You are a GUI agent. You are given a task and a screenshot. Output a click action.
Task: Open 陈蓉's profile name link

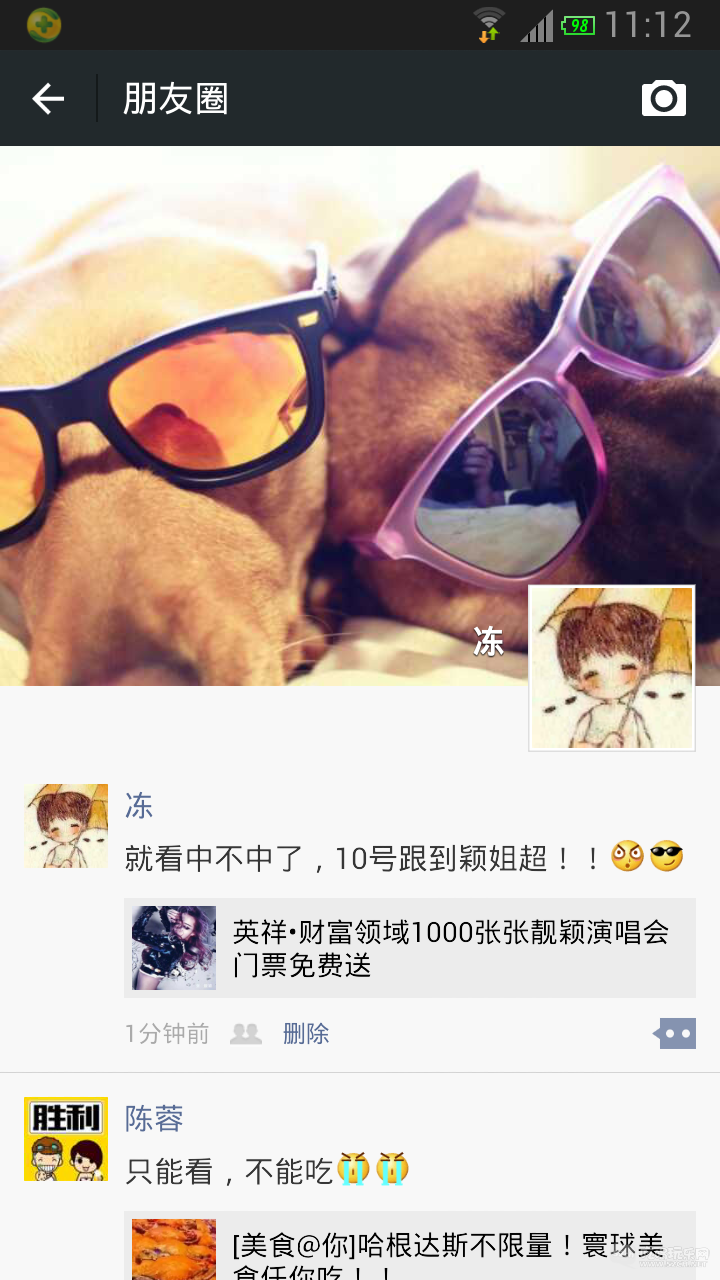154,1119
